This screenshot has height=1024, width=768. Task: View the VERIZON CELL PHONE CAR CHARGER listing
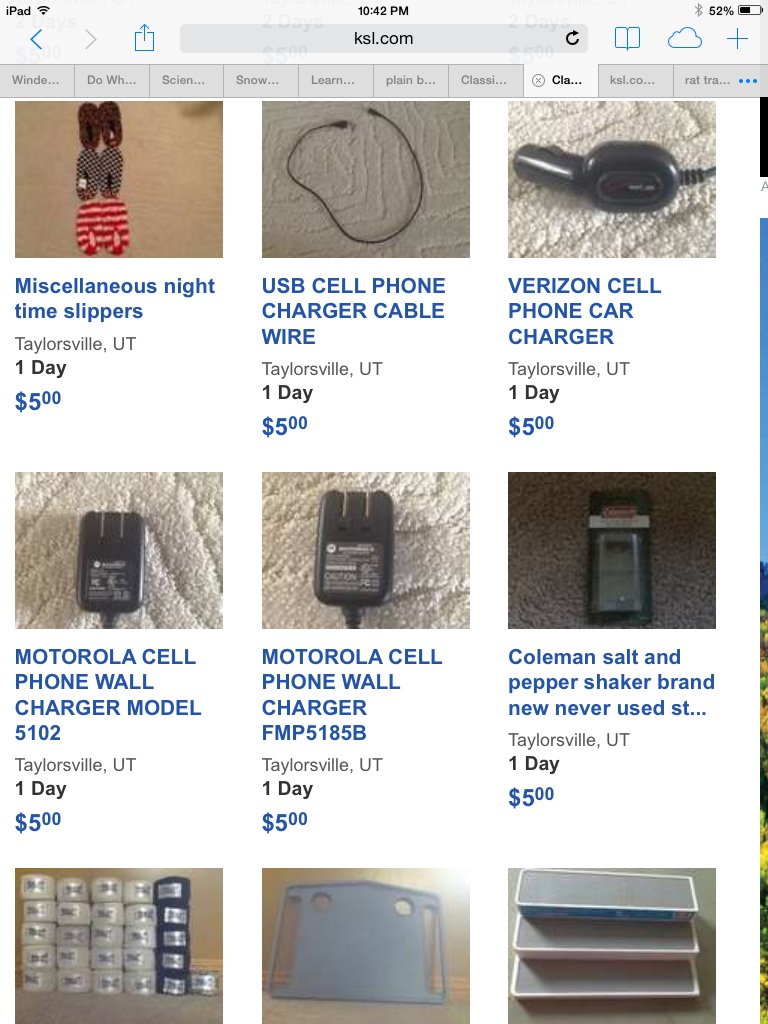[x=584, y=311]
